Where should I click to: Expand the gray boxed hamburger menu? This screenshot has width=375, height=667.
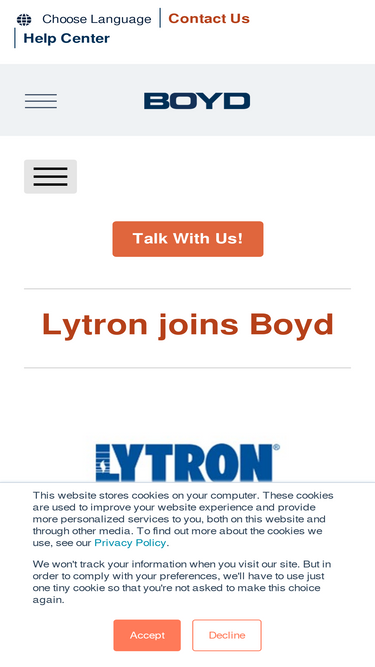tap(50, 177)
